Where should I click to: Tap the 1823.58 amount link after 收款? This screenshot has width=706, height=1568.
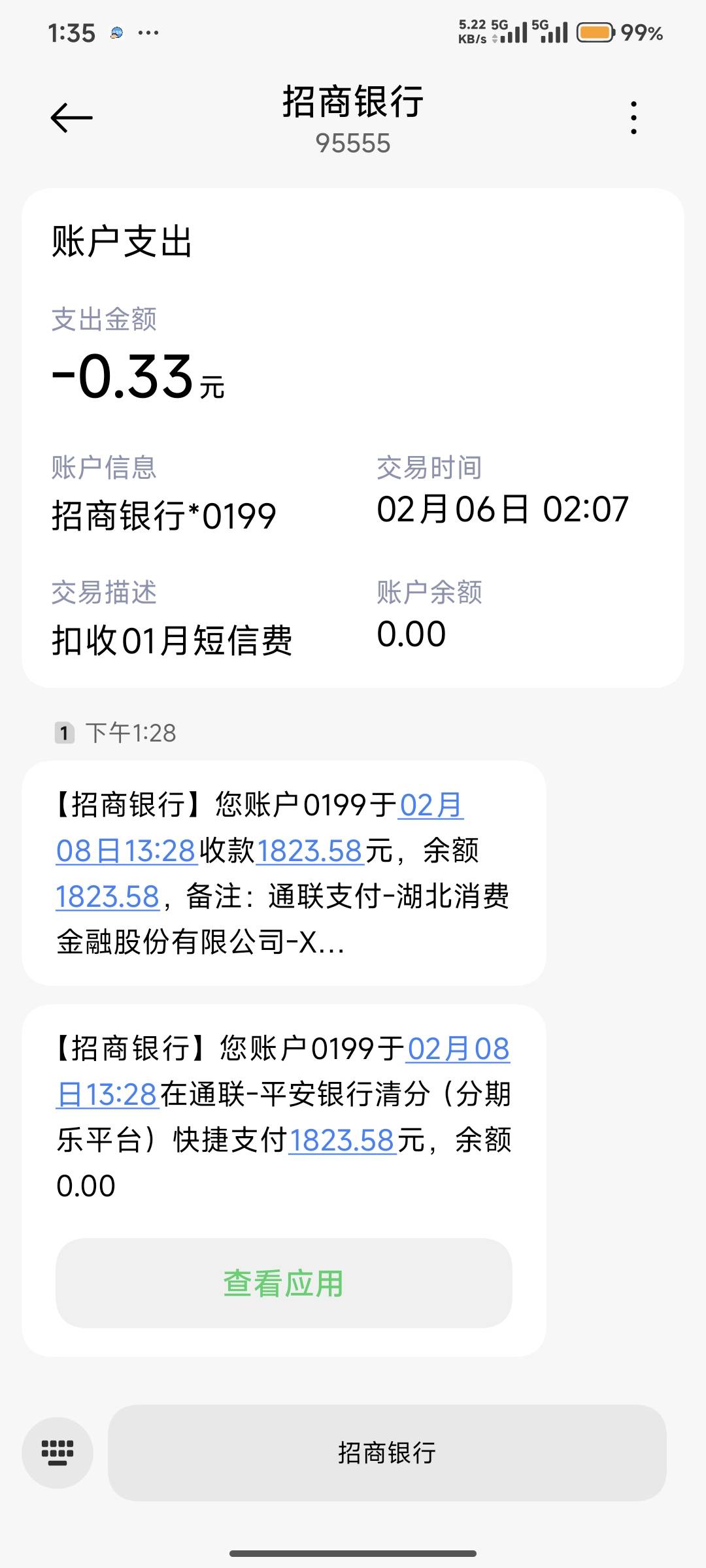click(x=310, y=851)
